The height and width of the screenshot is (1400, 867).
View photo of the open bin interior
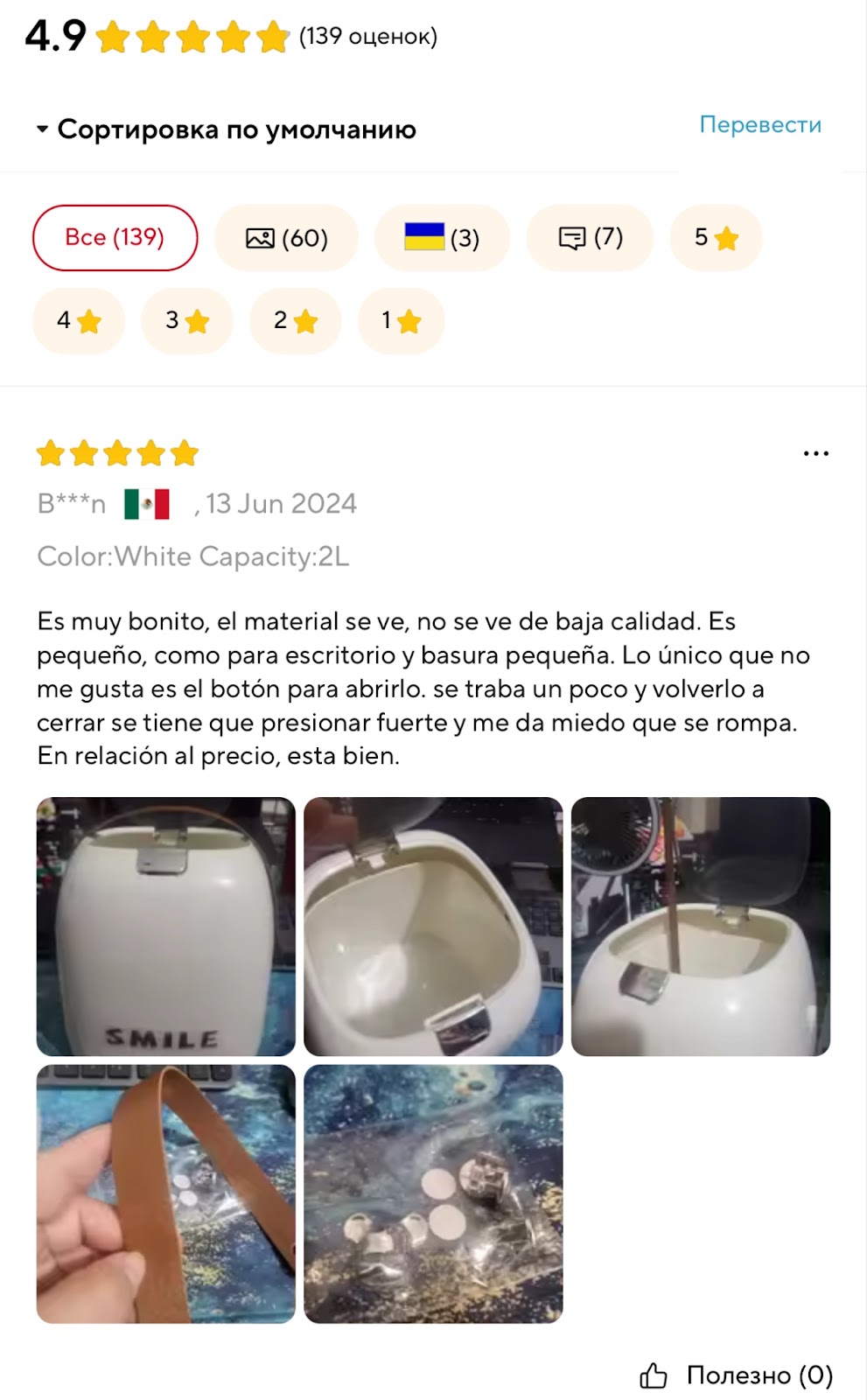pos(433,926)
